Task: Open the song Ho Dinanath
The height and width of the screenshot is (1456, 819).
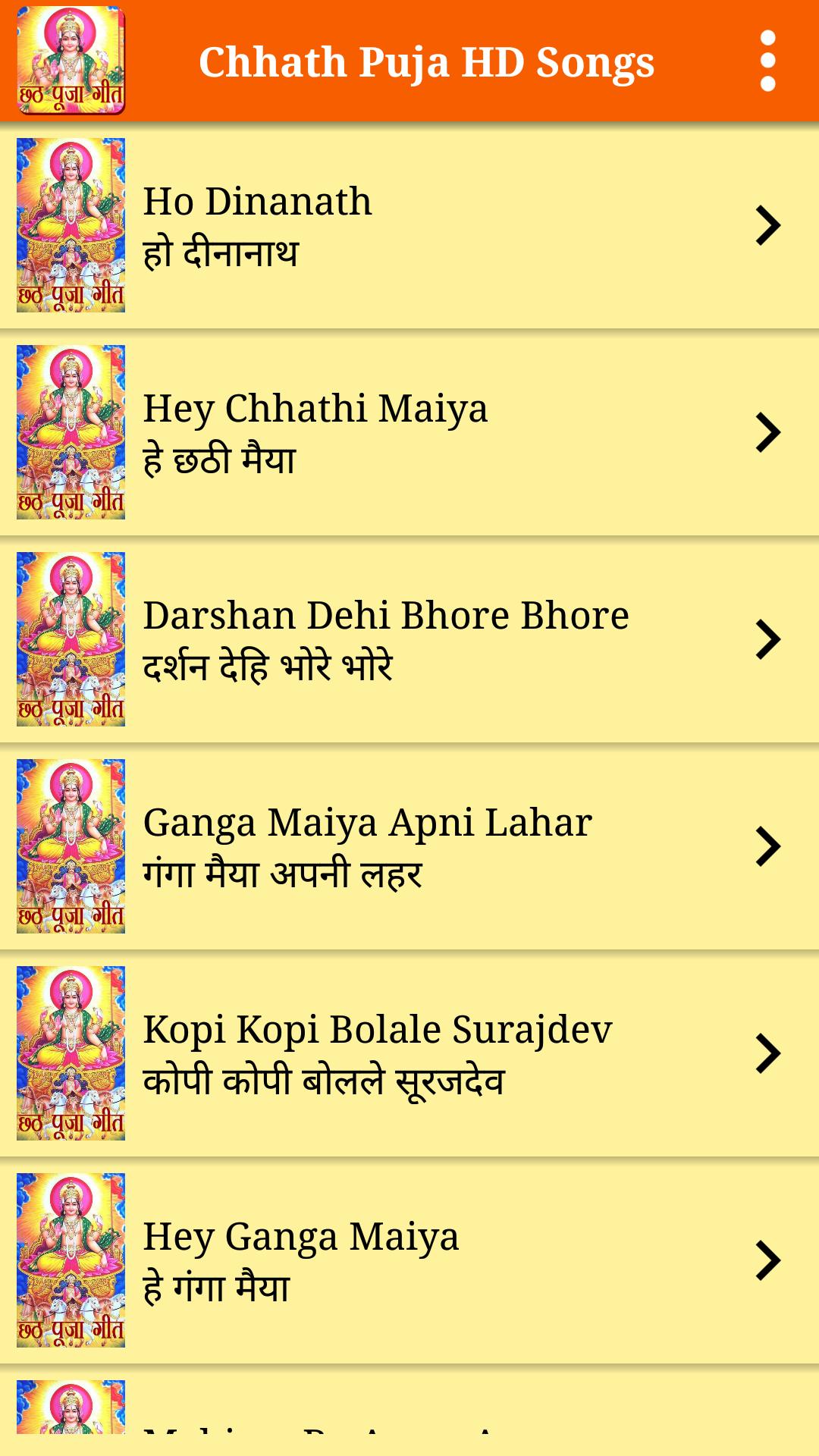Action: coord(409,225)
